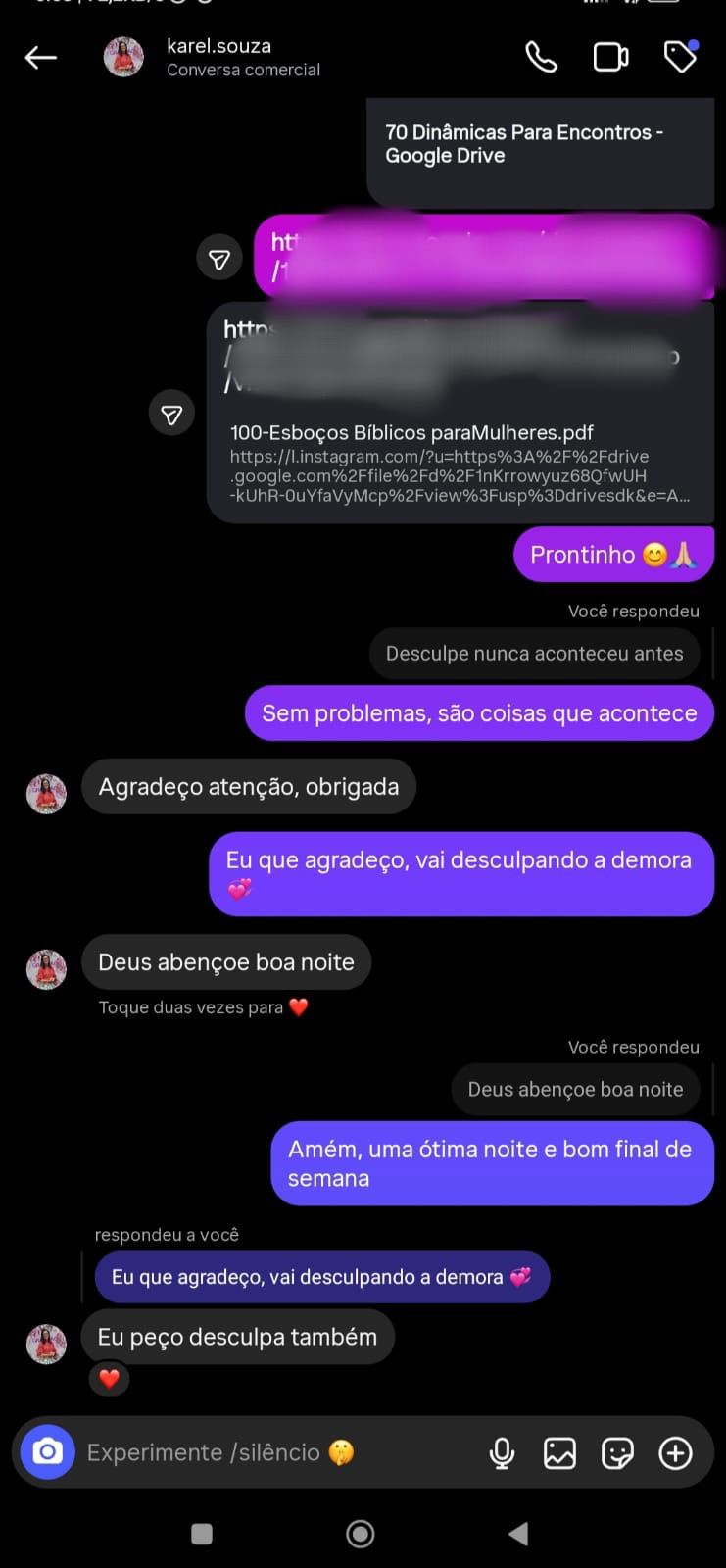Start a voice call with karel.souza

(542, 57)
